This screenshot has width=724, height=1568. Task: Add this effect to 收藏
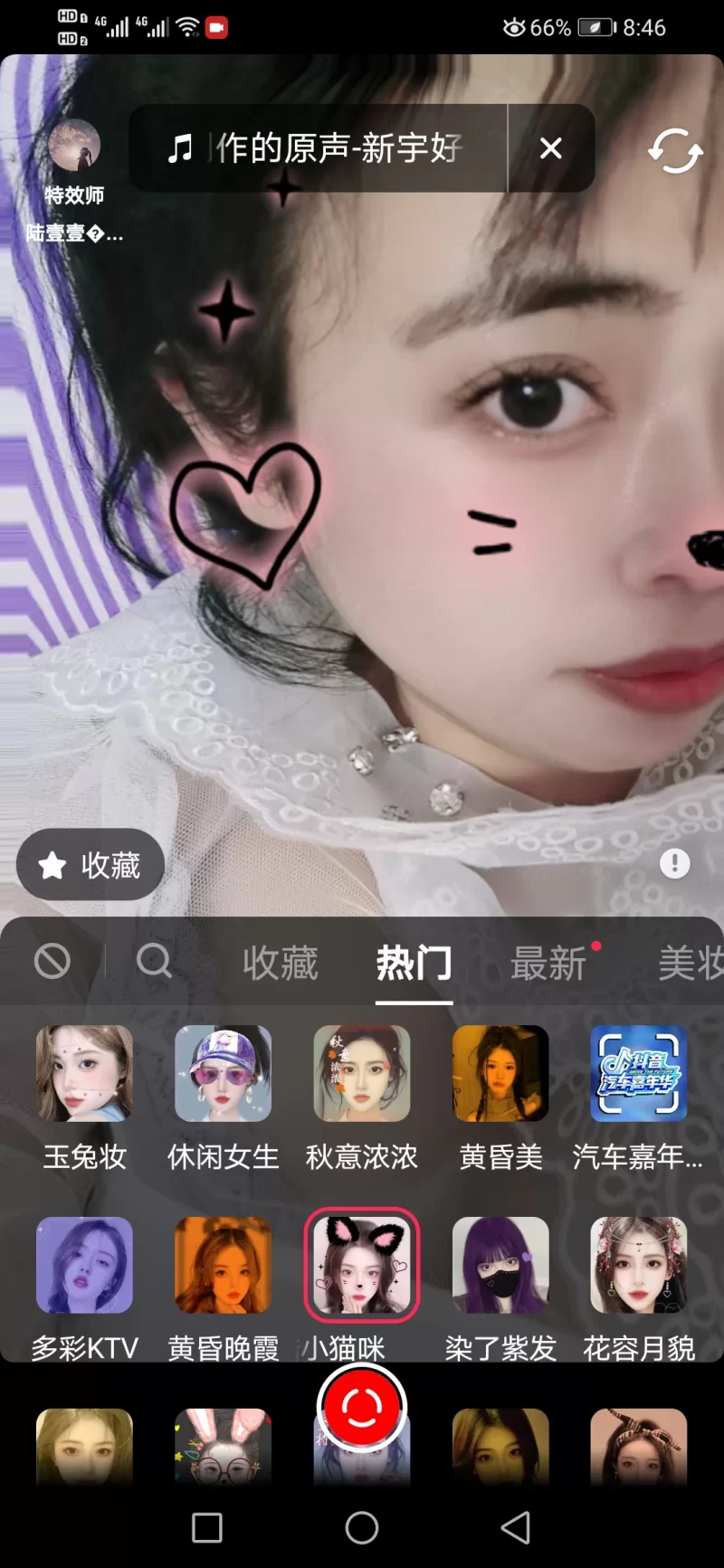pyautogui.click(x=90, y=865)
